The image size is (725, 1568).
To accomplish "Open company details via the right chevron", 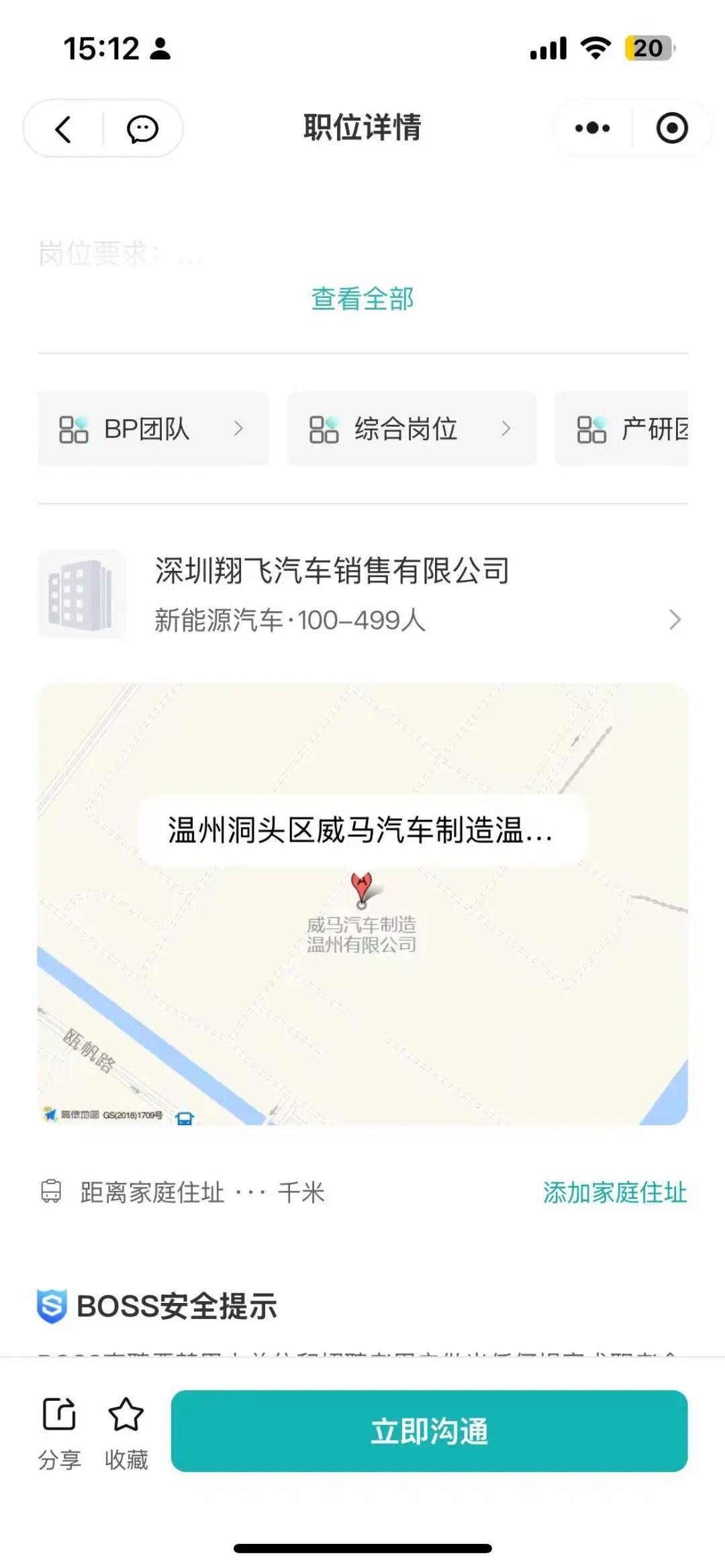I will pyautogui.click(x=675, y=622).
